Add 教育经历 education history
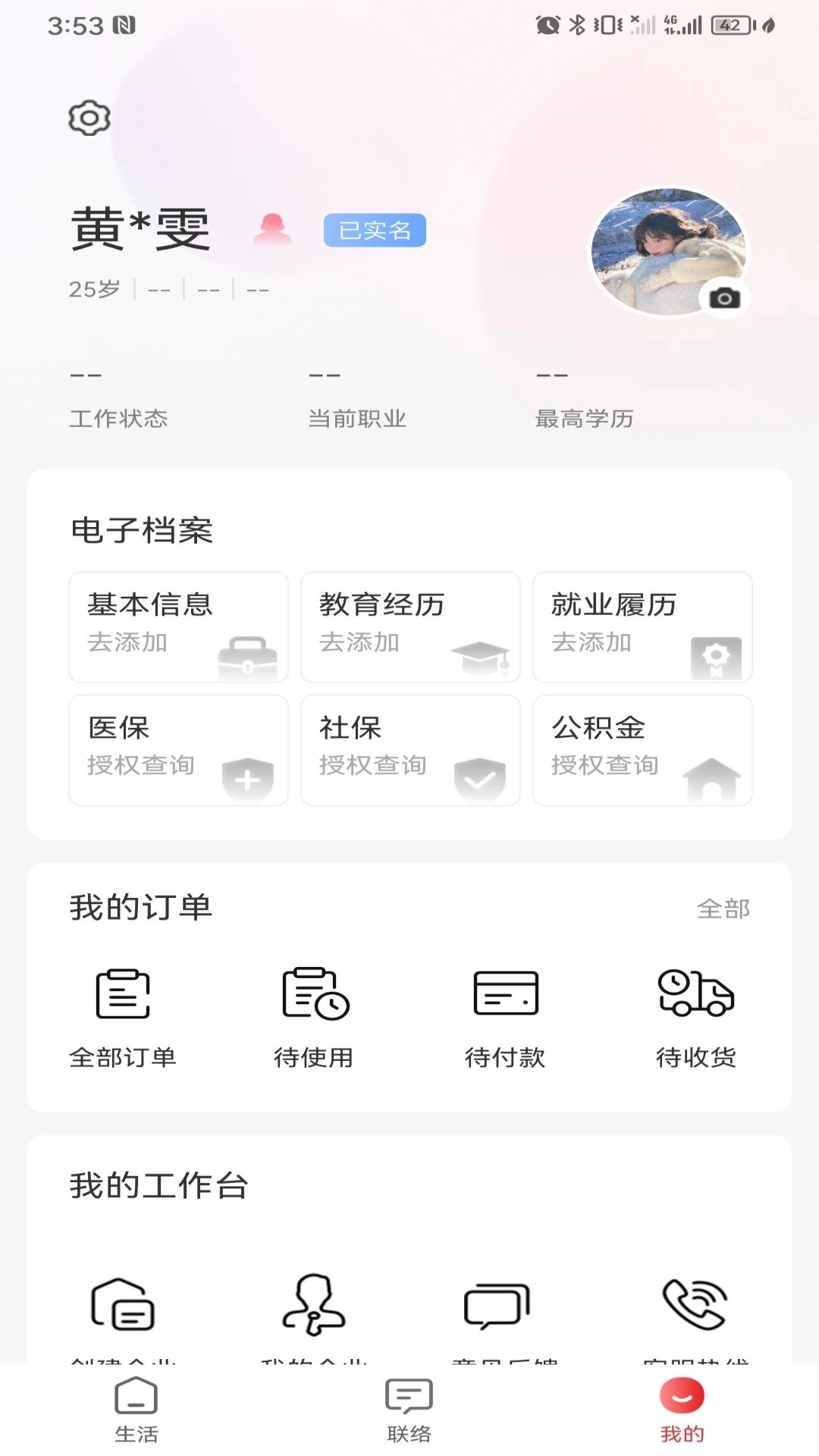The width and height of the screenshot is (819, 1456). point(409,626)
